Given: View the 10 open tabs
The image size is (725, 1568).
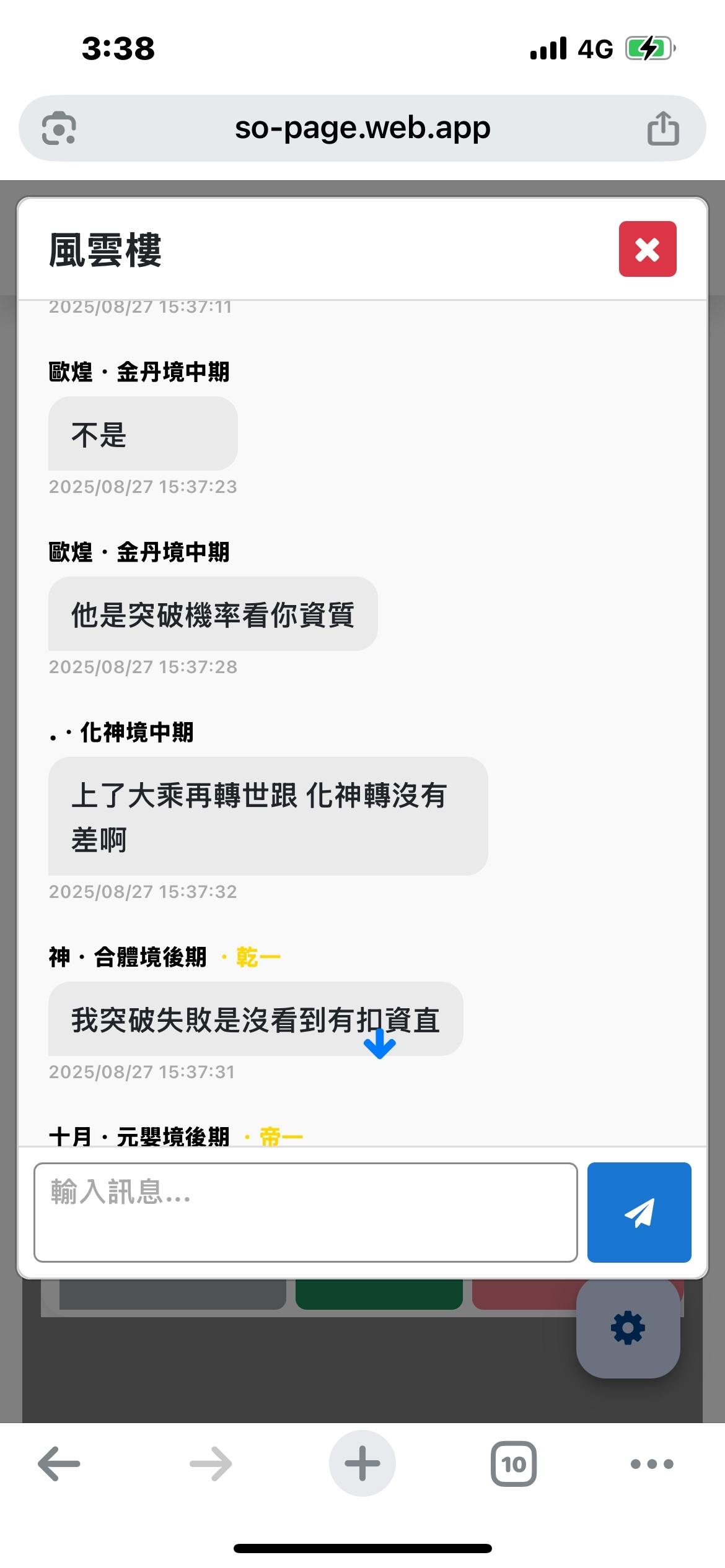Looking at the screenshot, I should point(514,1464).
